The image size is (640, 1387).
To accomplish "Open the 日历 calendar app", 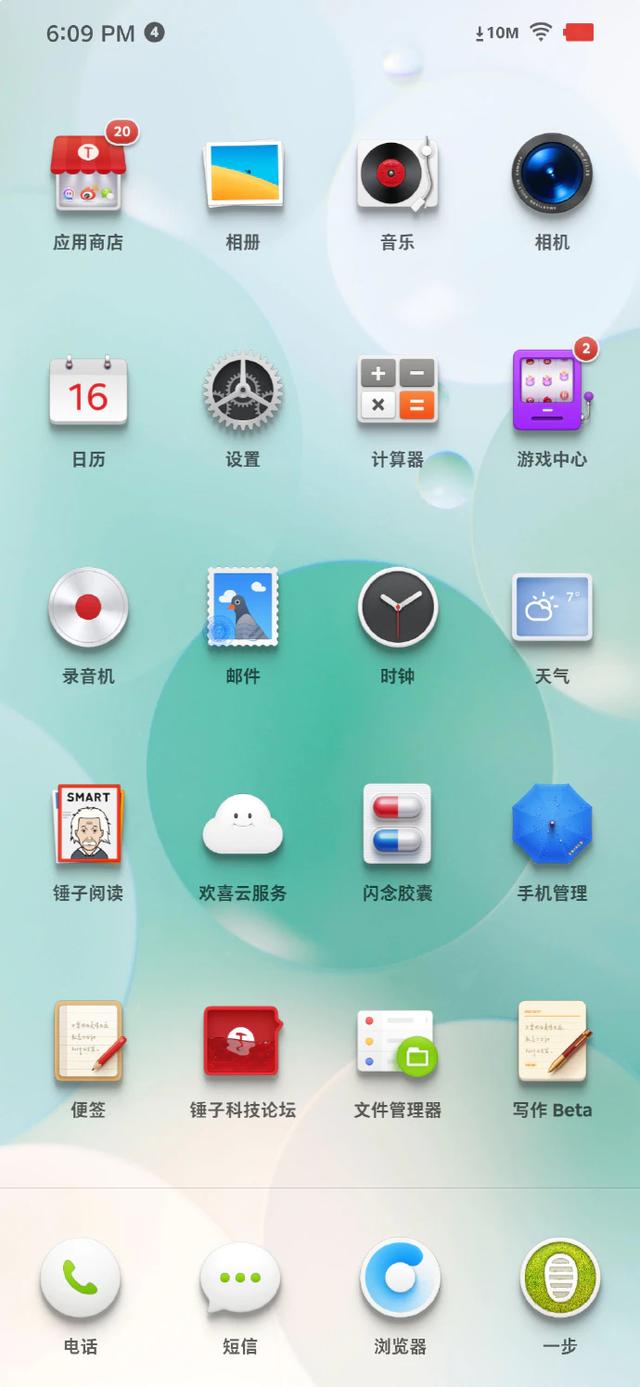I will [88, 392].
